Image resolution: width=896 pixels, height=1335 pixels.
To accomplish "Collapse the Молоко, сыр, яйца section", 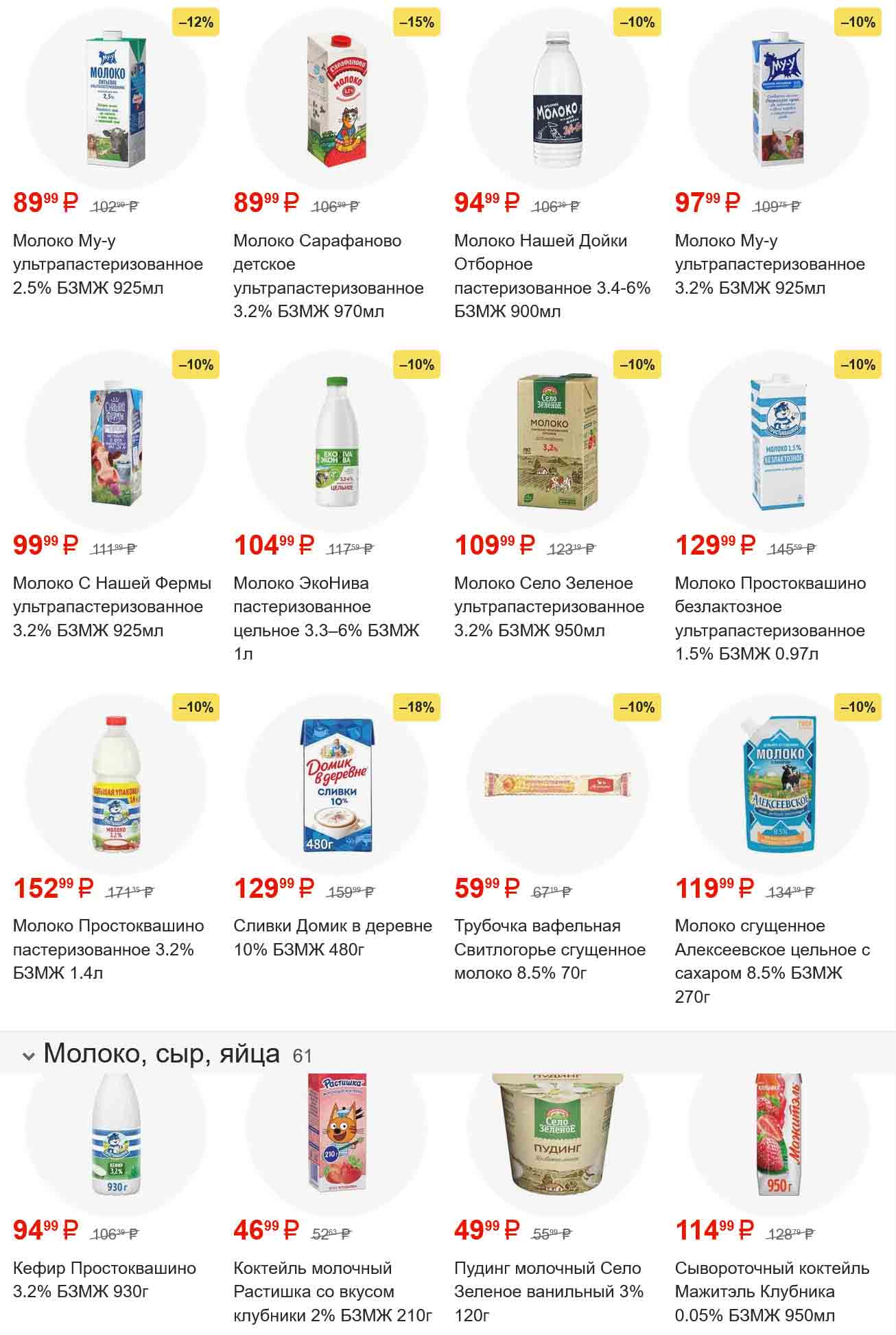I will [28, 1056].
